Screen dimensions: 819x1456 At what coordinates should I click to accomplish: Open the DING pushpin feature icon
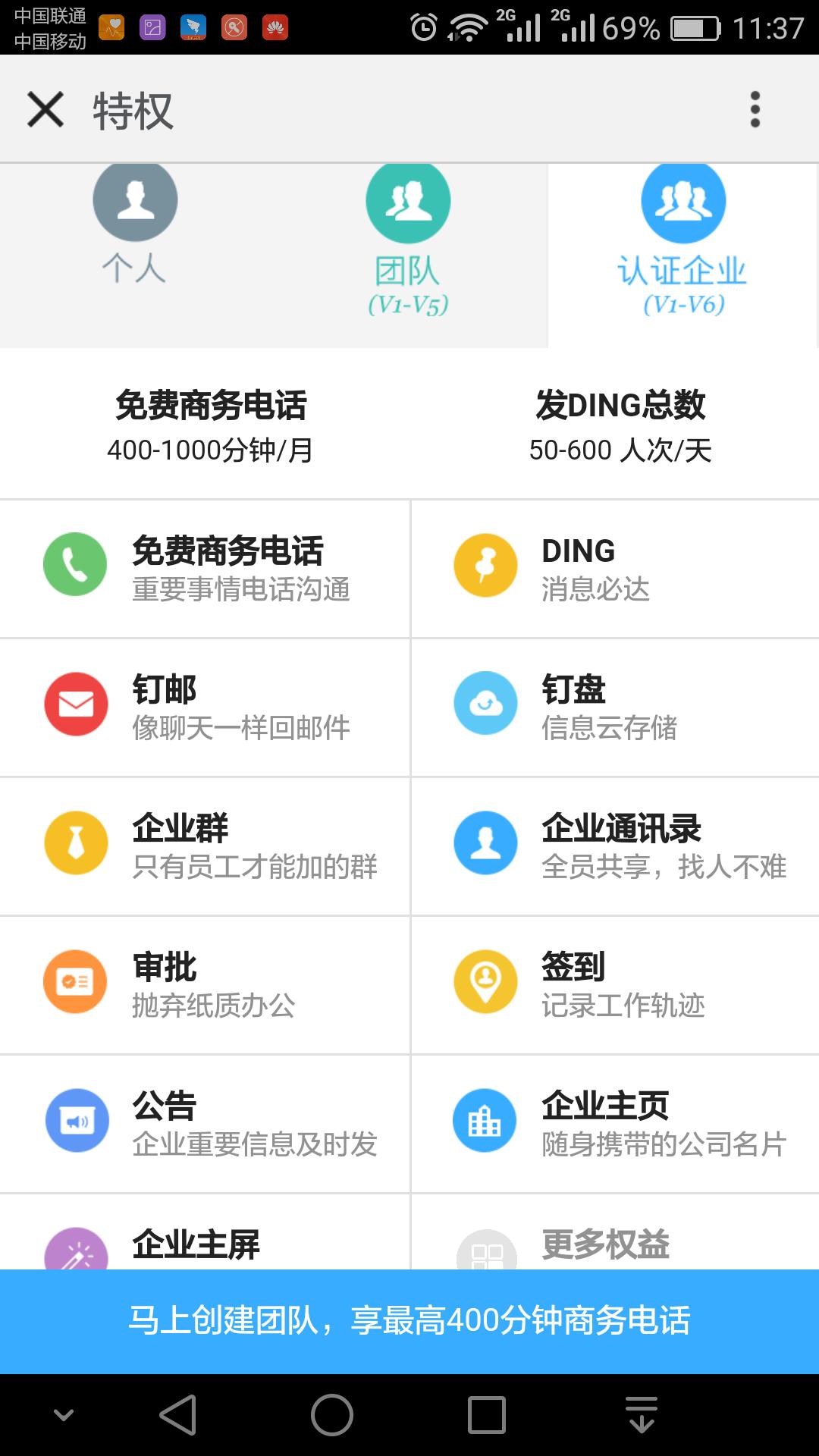point(485,566)
